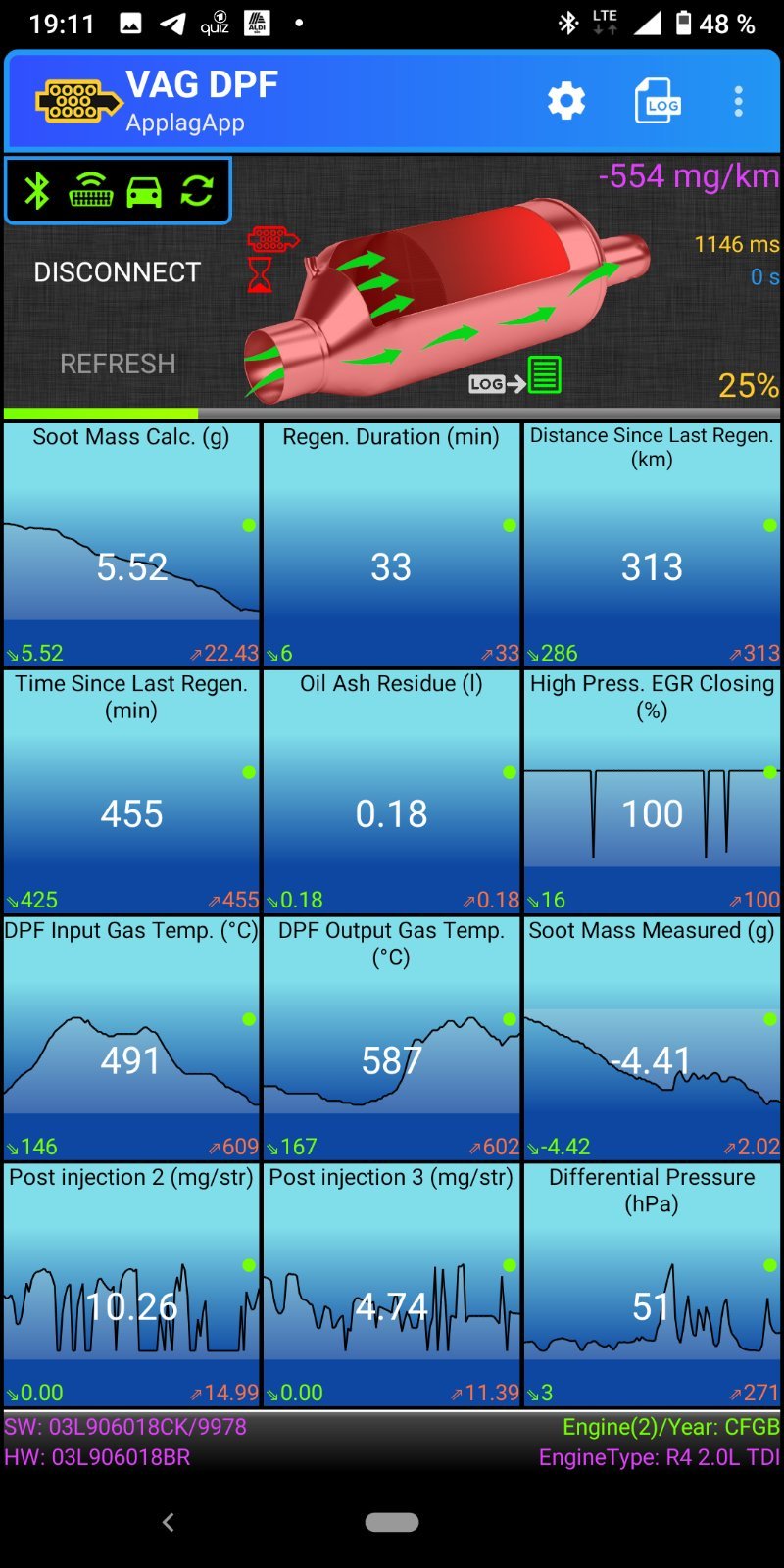Select the Time Since Last Regen. tile
The height and width of the screenshot is (1568, 784).
(131, 791)
